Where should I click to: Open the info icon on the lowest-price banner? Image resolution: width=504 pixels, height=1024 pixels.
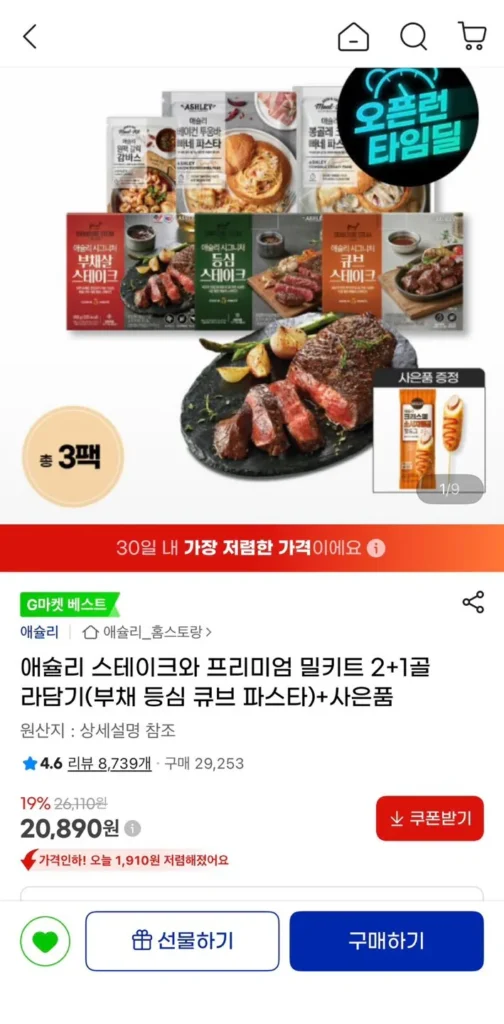[376, 547]
